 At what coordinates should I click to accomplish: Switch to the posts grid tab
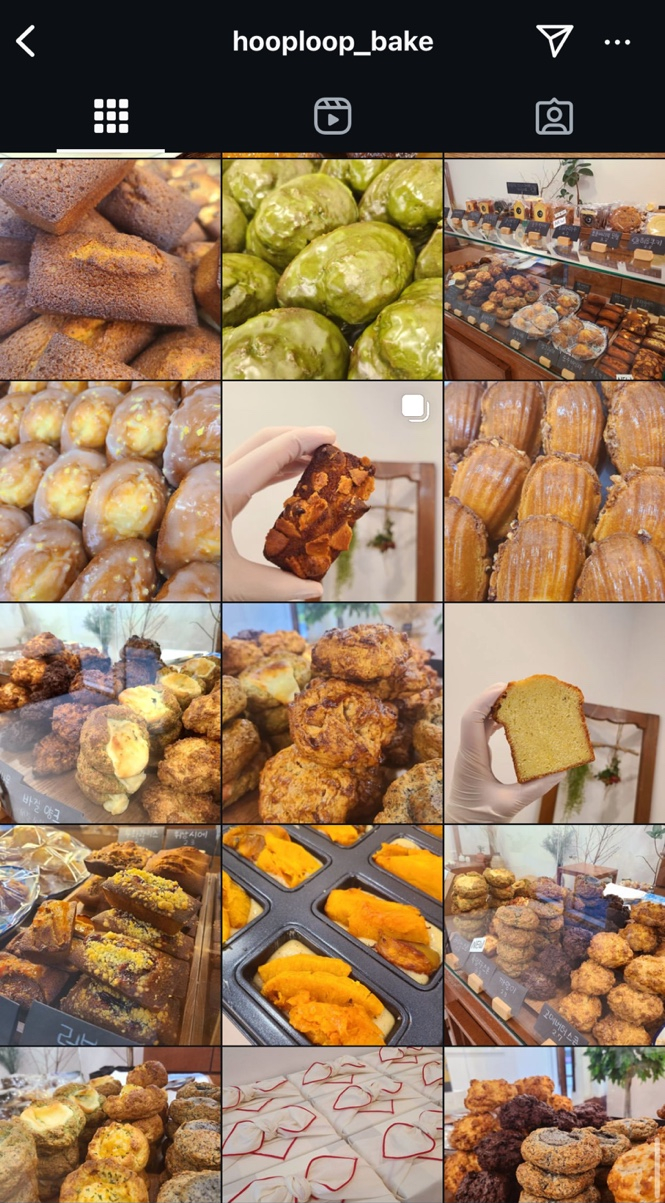click(x=111, y=117)
